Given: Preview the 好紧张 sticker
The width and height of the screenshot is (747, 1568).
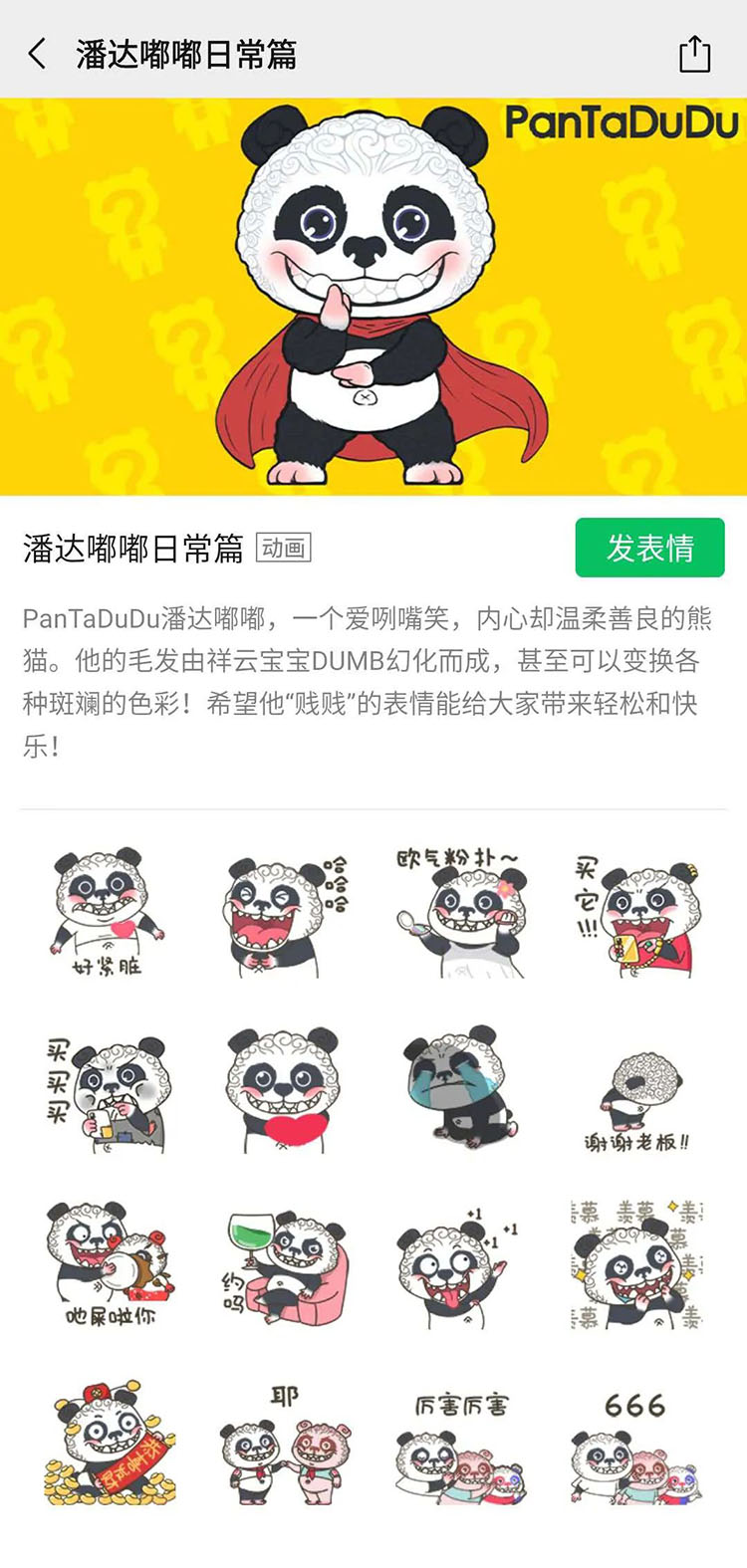Looking at the screenshot, I should coord(108,912).
